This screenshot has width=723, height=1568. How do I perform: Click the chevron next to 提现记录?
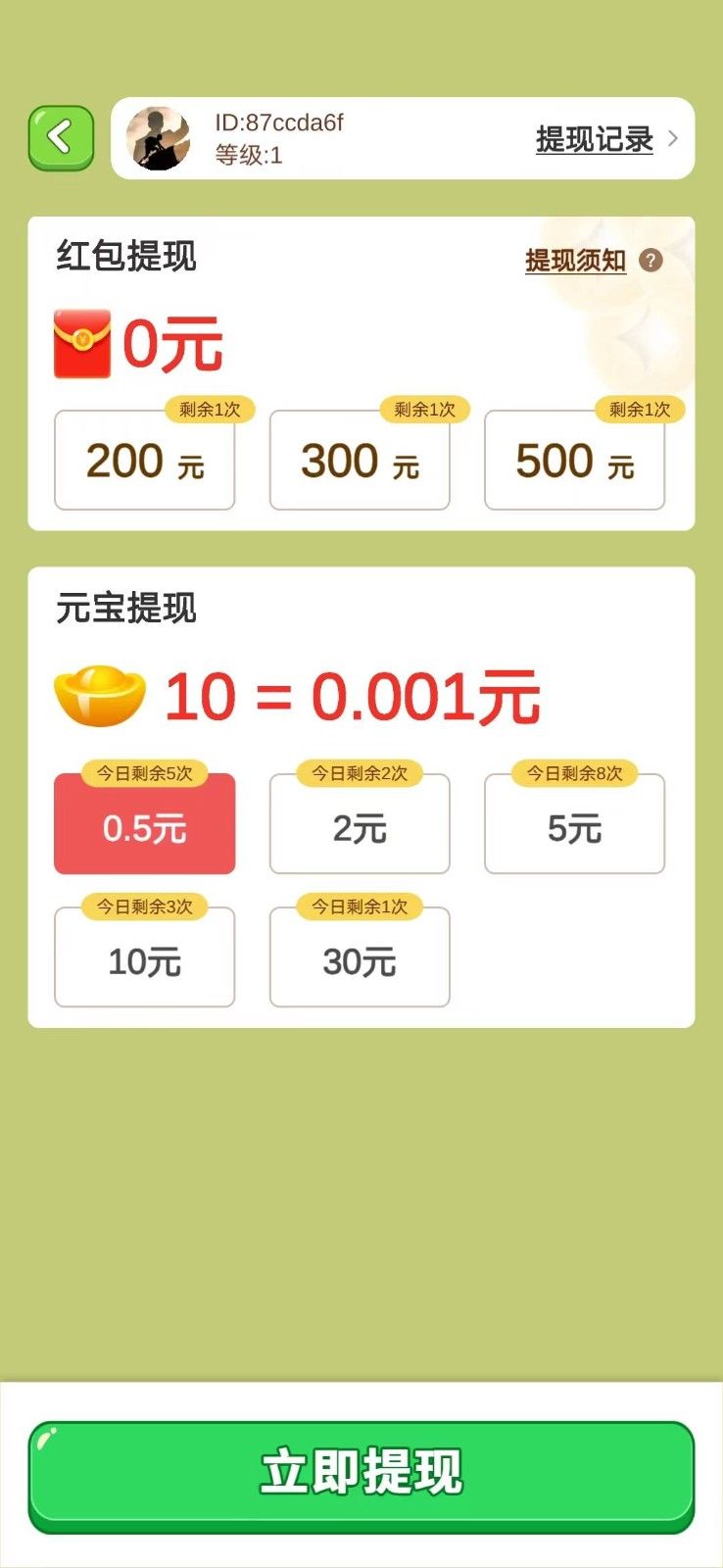[670, 140]
